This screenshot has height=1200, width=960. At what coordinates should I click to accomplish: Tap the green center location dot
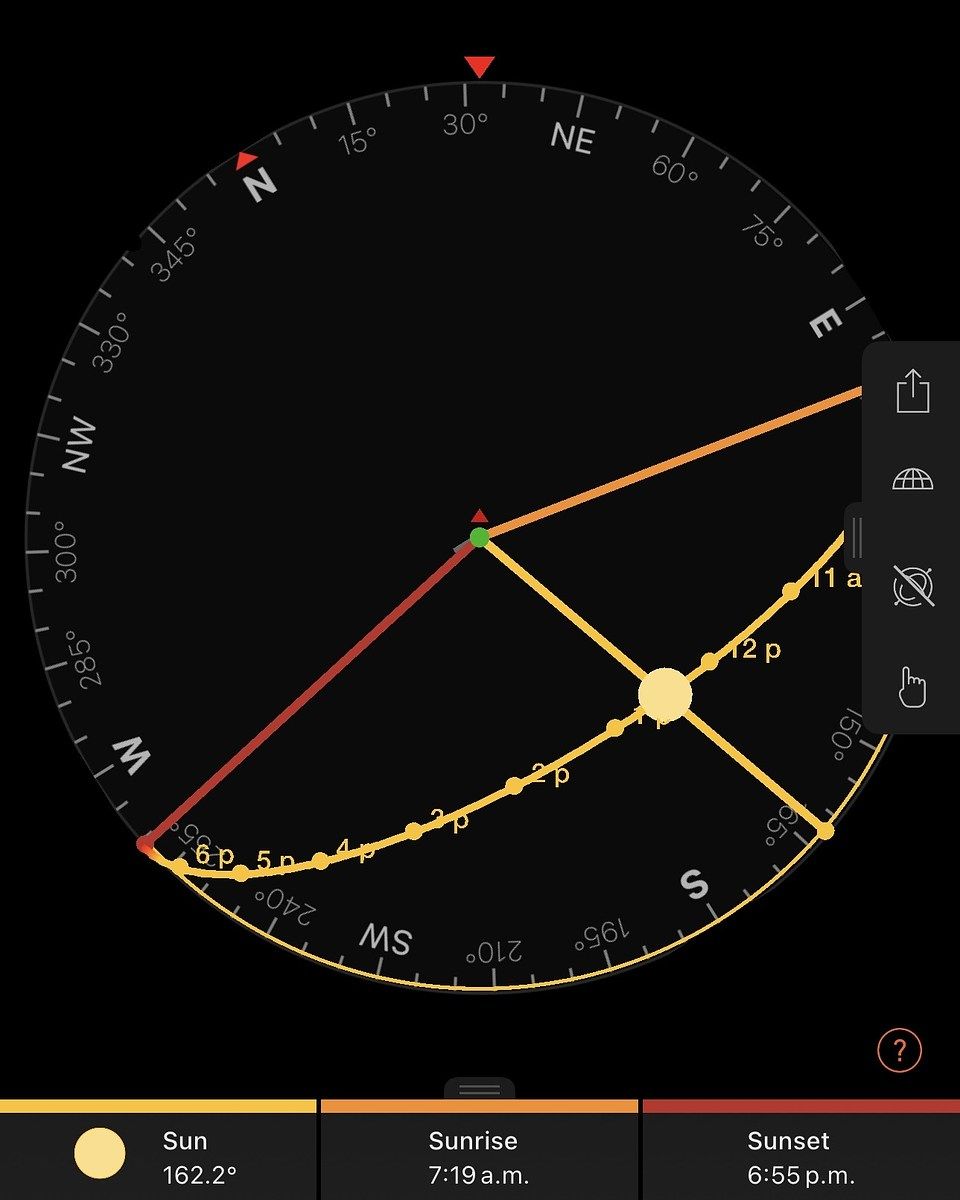[479, 537]
